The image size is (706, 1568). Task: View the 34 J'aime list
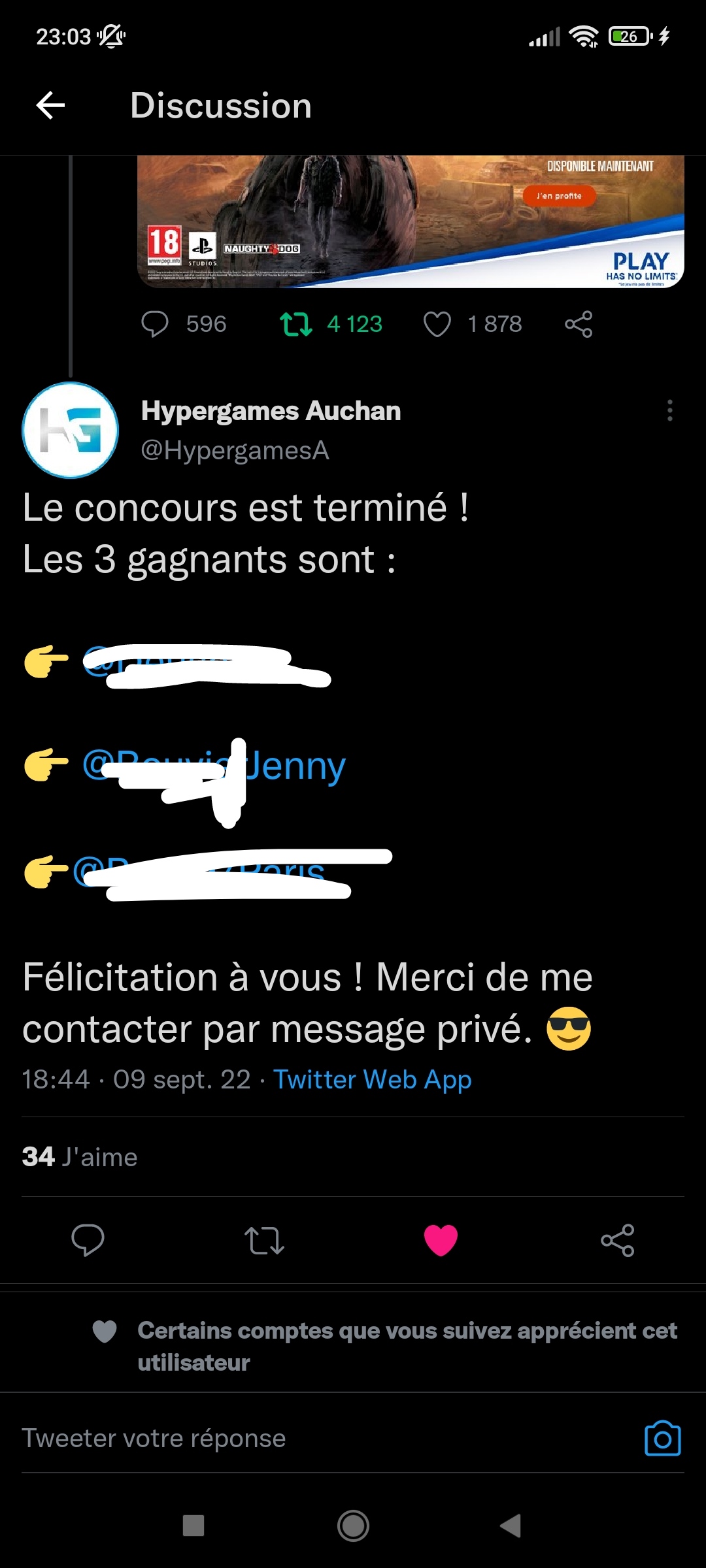(x=80, y=1157)
